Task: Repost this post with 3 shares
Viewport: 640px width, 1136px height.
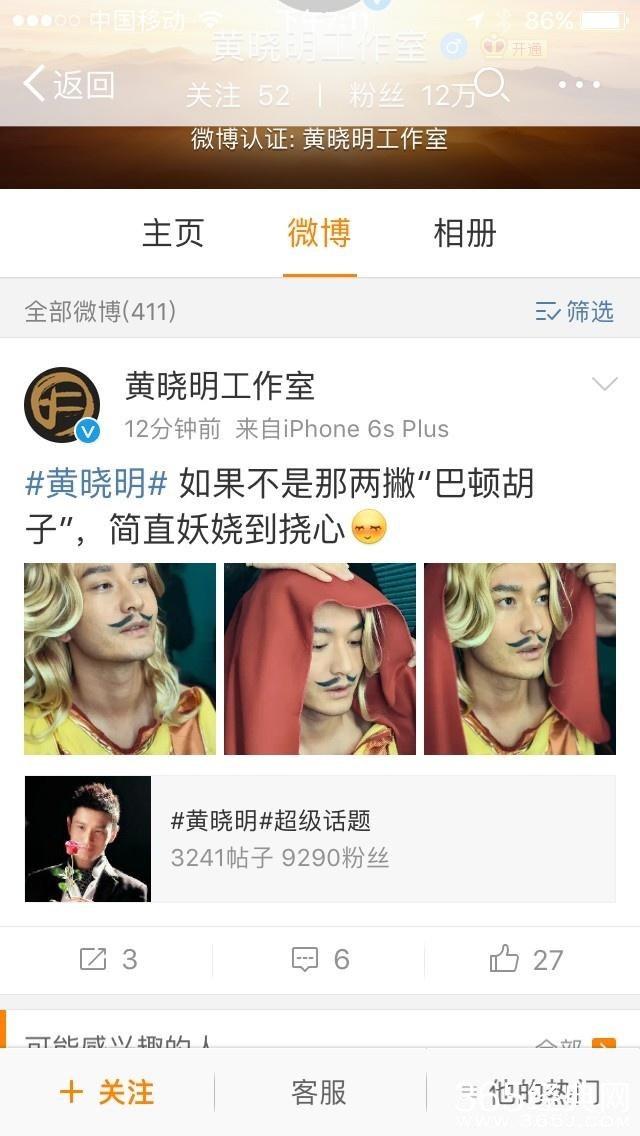Action: click(x=108, y=960)
